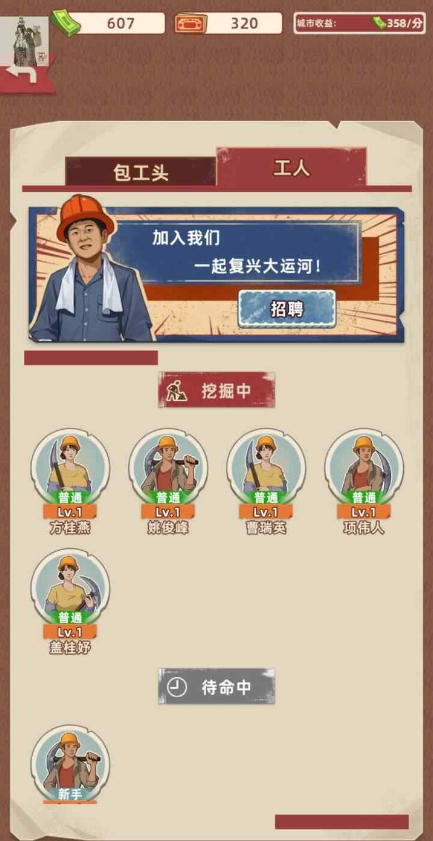Select the 工人 tab

pyautogui.click(x=291, y=168)
